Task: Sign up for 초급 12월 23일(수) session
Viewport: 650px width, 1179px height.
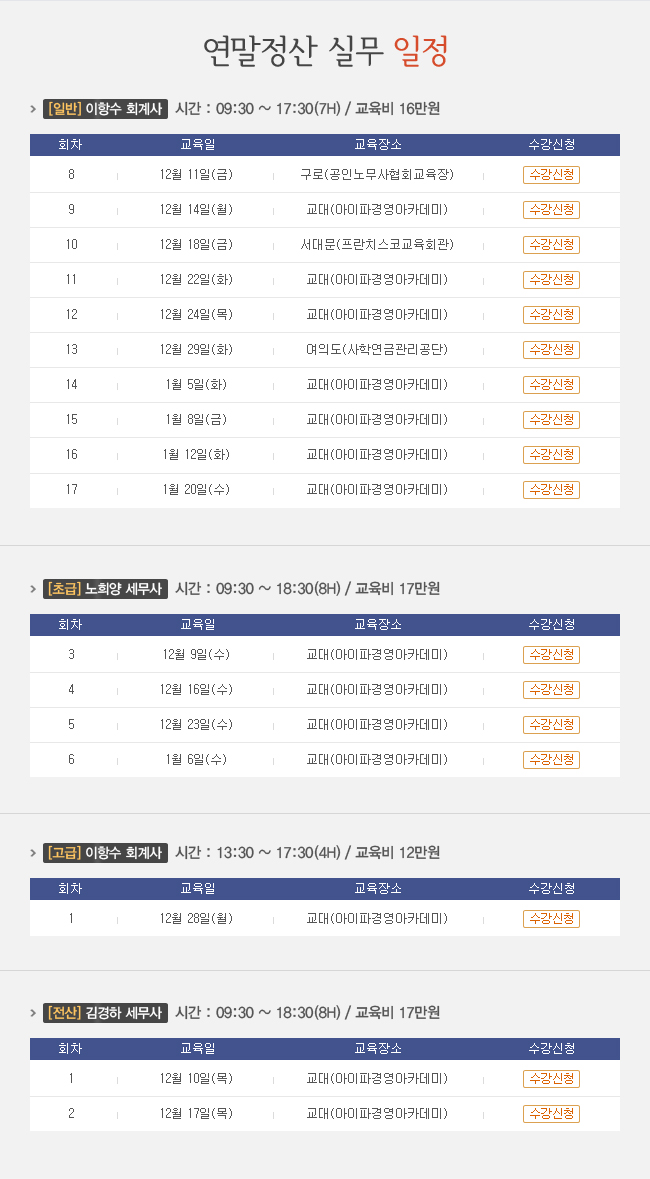Action: (x=551, y=725)
